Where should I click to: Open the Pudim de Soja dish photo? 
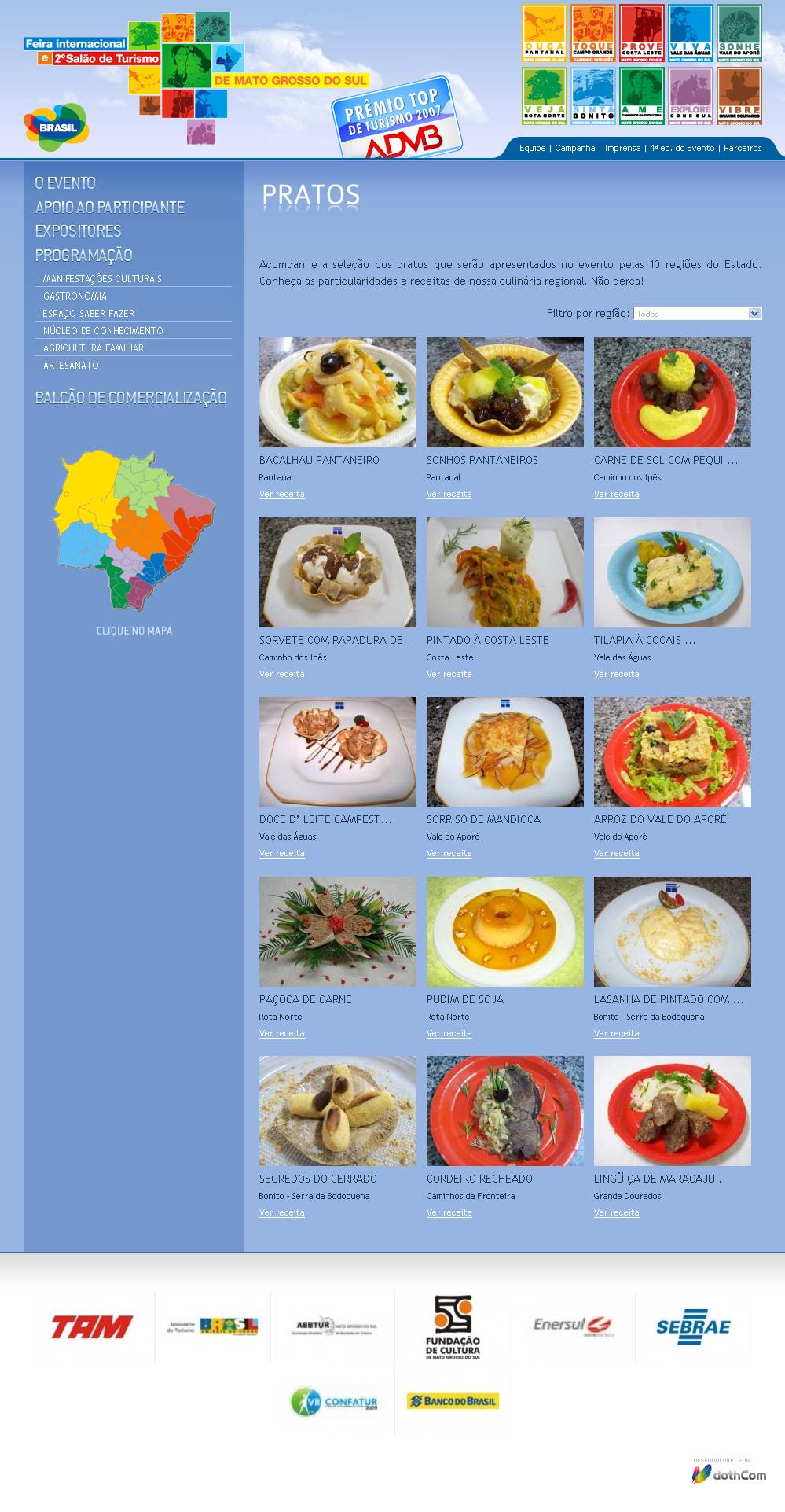coord(504,932)
